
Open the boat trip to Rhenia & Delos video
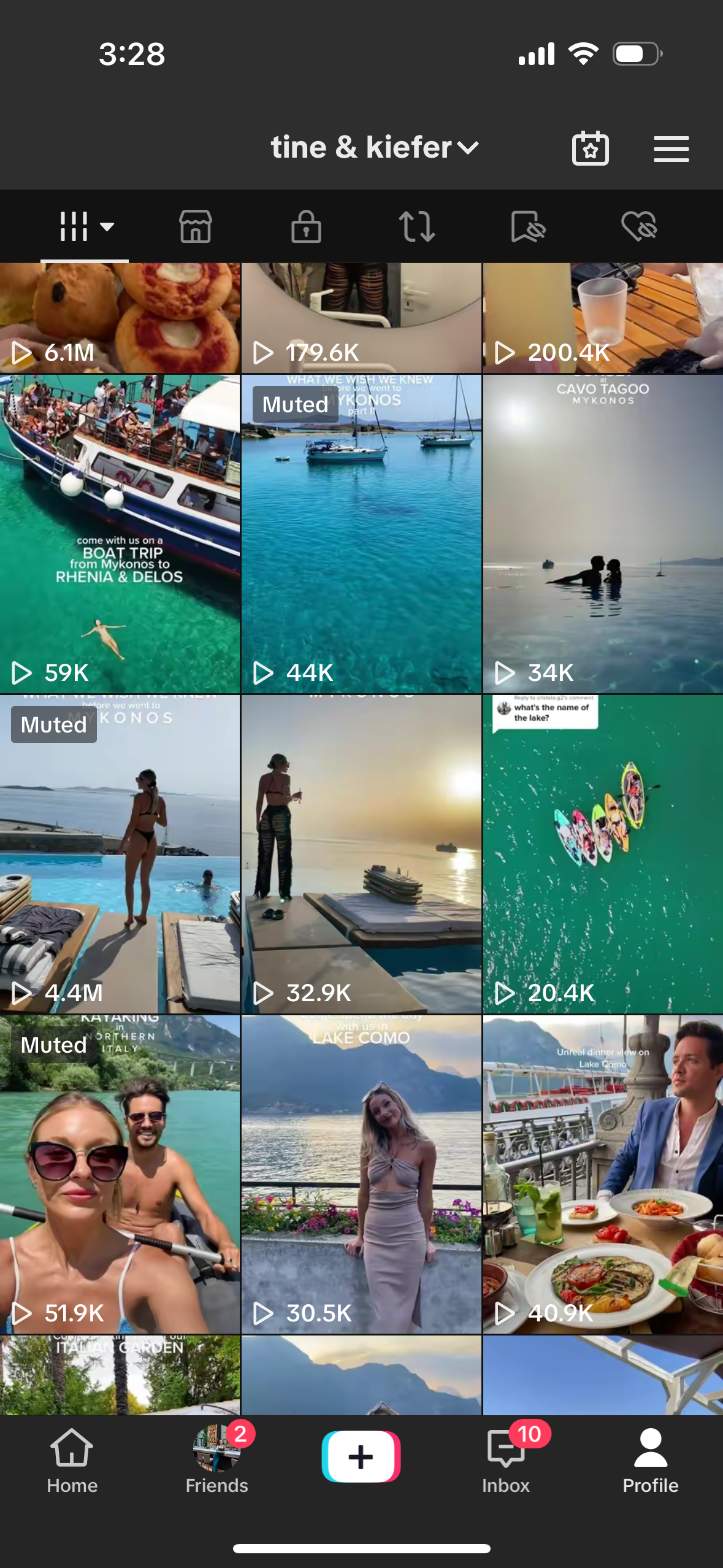click(120, 534)
